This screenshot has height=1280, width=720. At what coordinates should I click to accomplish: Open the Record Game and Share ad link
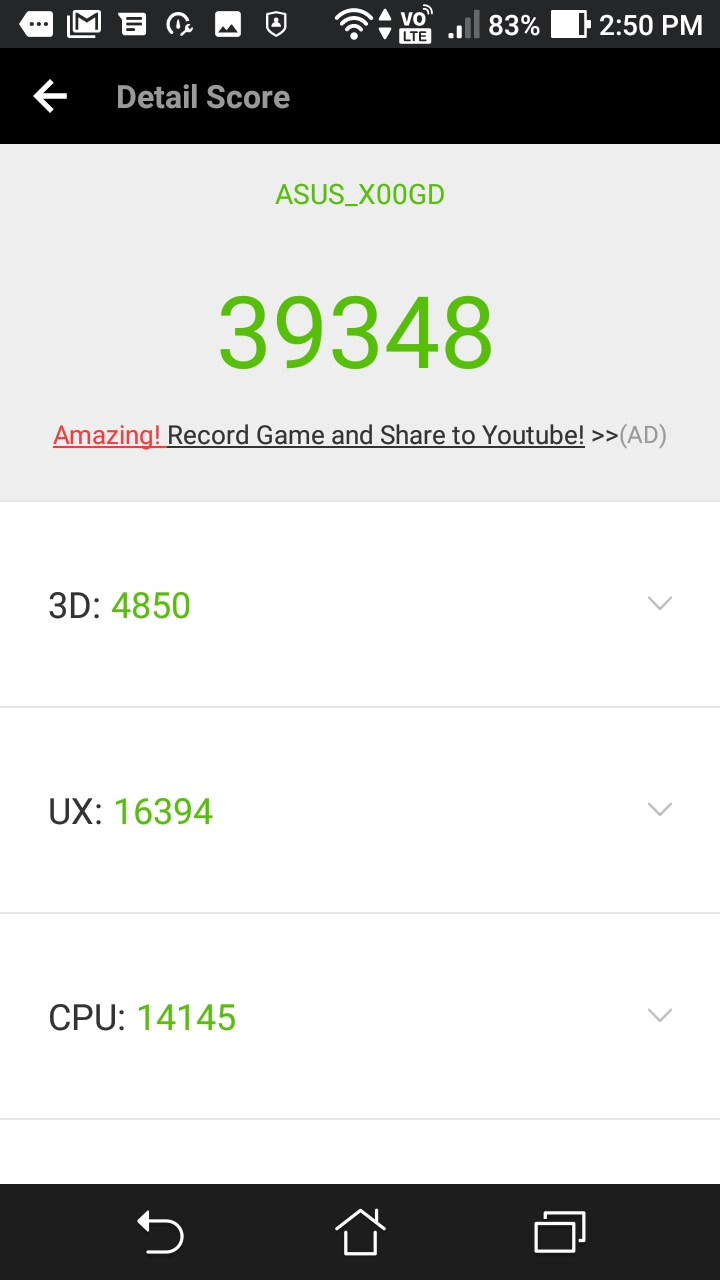(360, 435)
